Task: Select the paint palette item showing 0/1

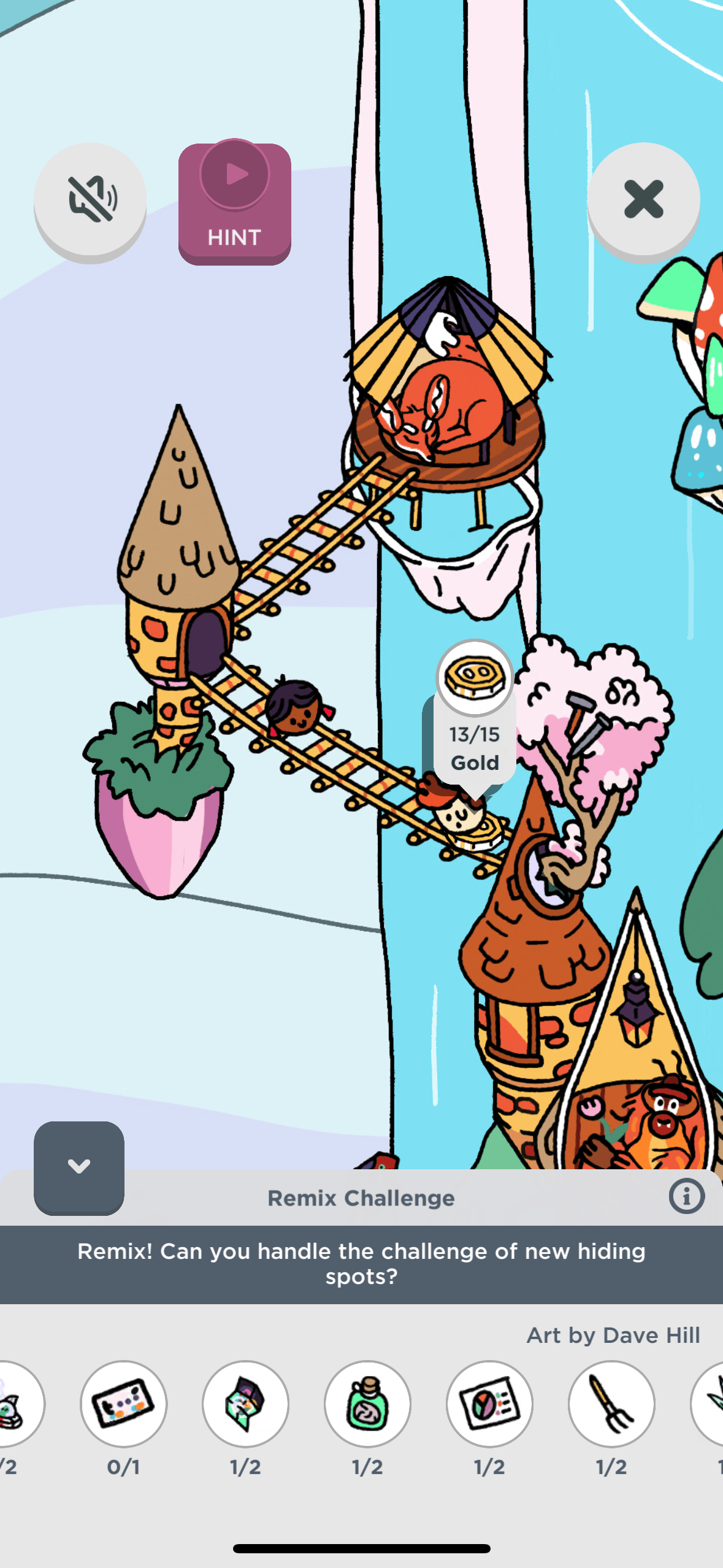Action: pos(123,1404)
